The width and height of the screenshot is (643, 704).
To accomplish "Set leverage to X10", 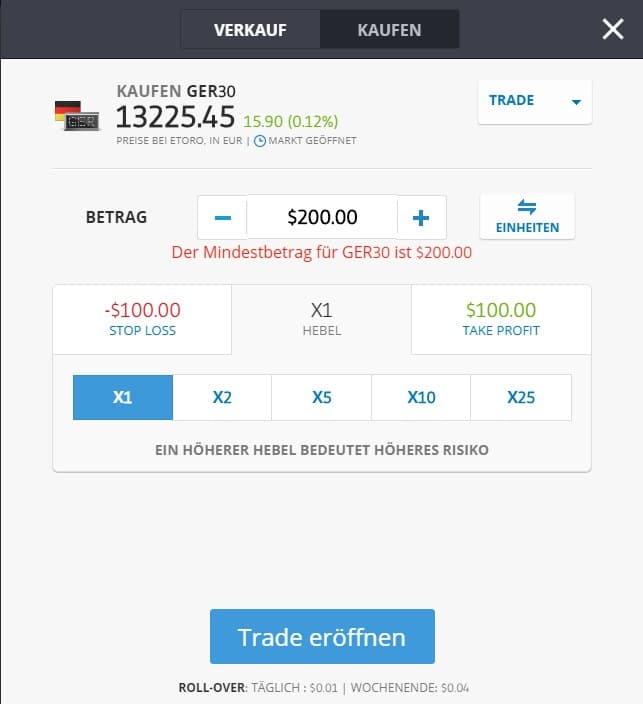I will coord(421,397).
